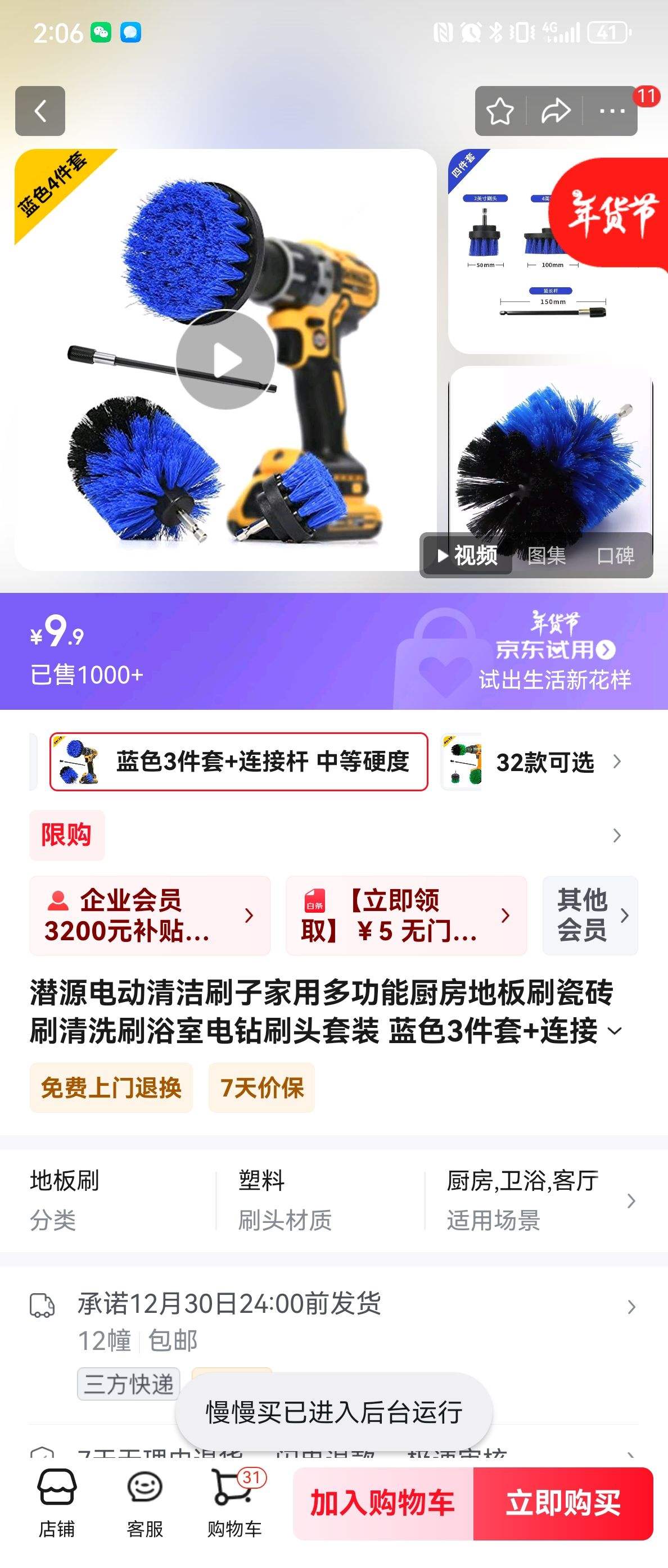Share this product
Screen dimensions: 668x1568
[556, 111]
